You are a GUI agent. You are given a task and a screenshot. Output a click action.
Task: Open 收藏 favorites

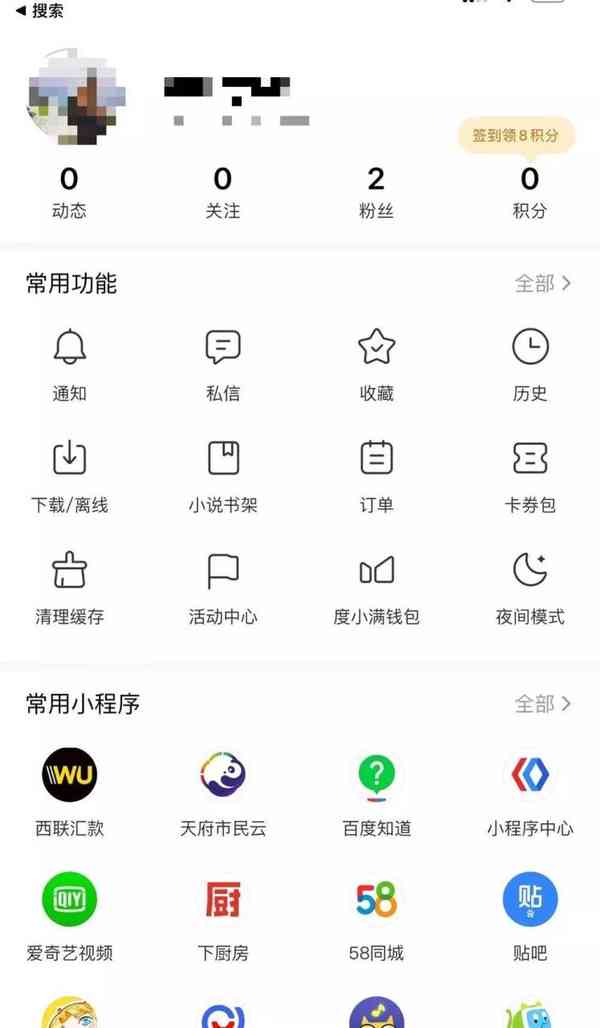(x=376, y=361)
